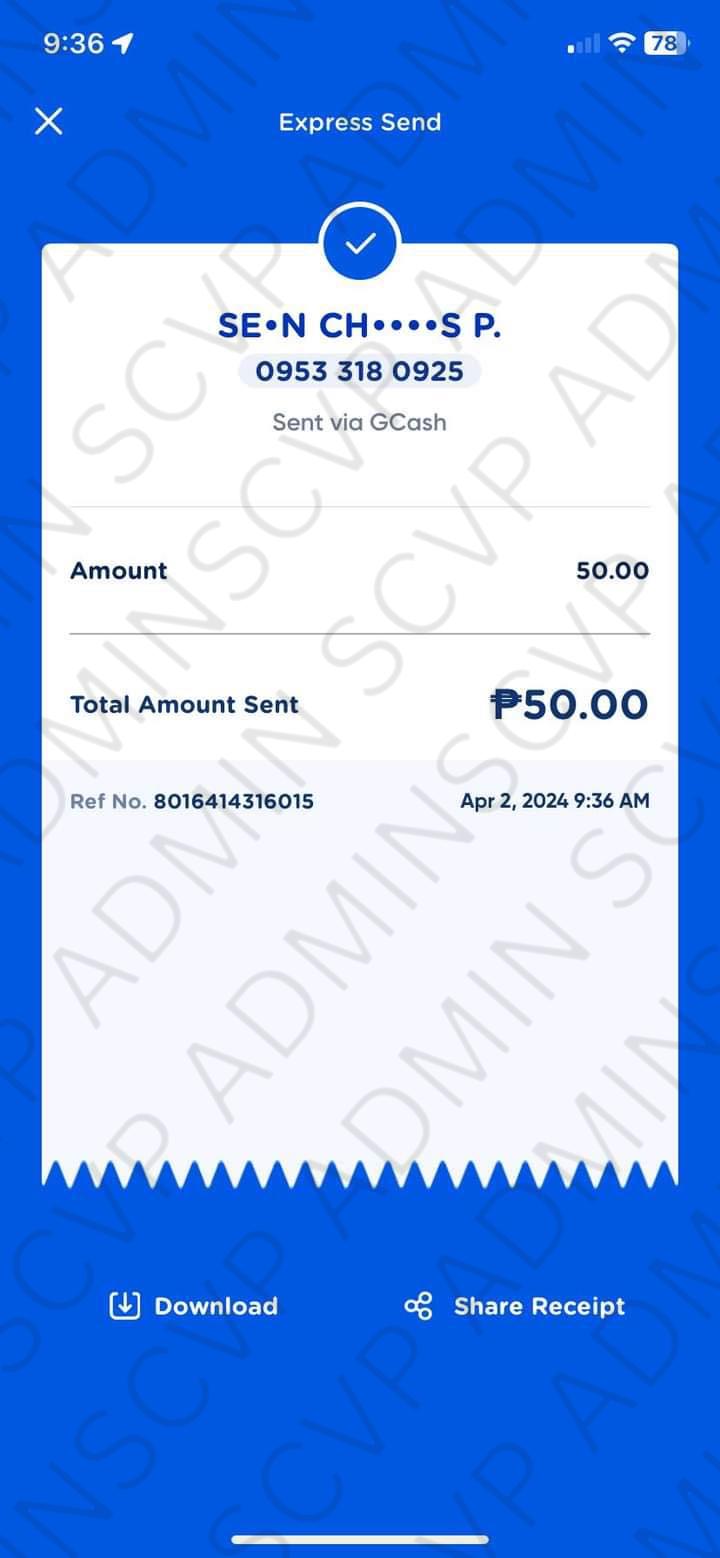The width and height of the screenshot is (720, 1558).
Task: Share the receipt
Action: 516,1306
